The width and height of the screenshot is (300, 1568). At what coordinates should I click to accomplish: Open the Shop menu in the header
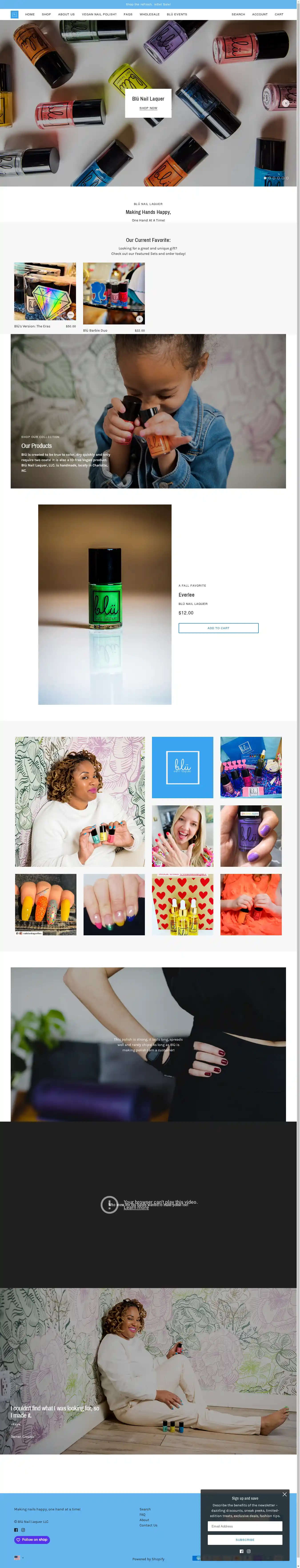pos(46,14)
